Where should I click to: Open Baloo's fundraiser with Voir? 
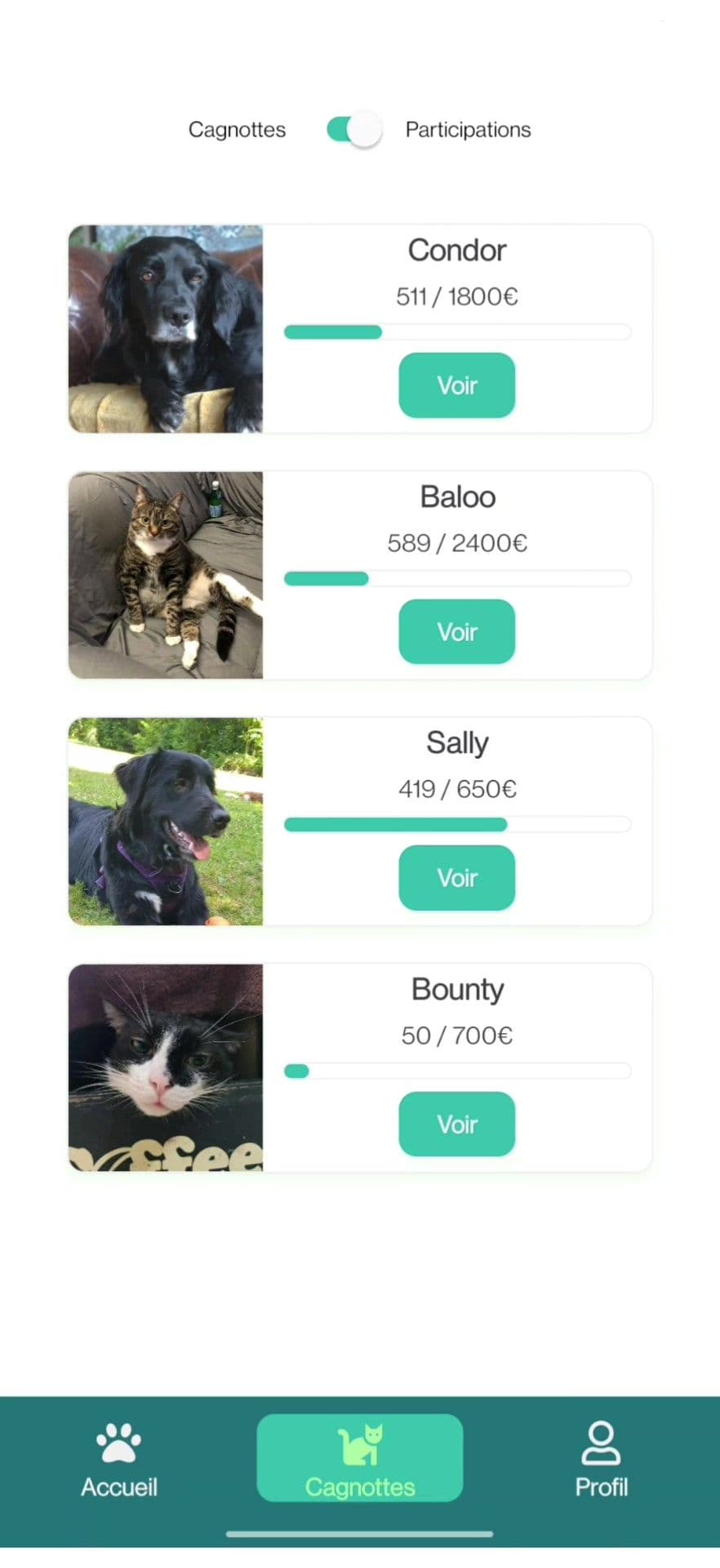click(x=456, y=631)
